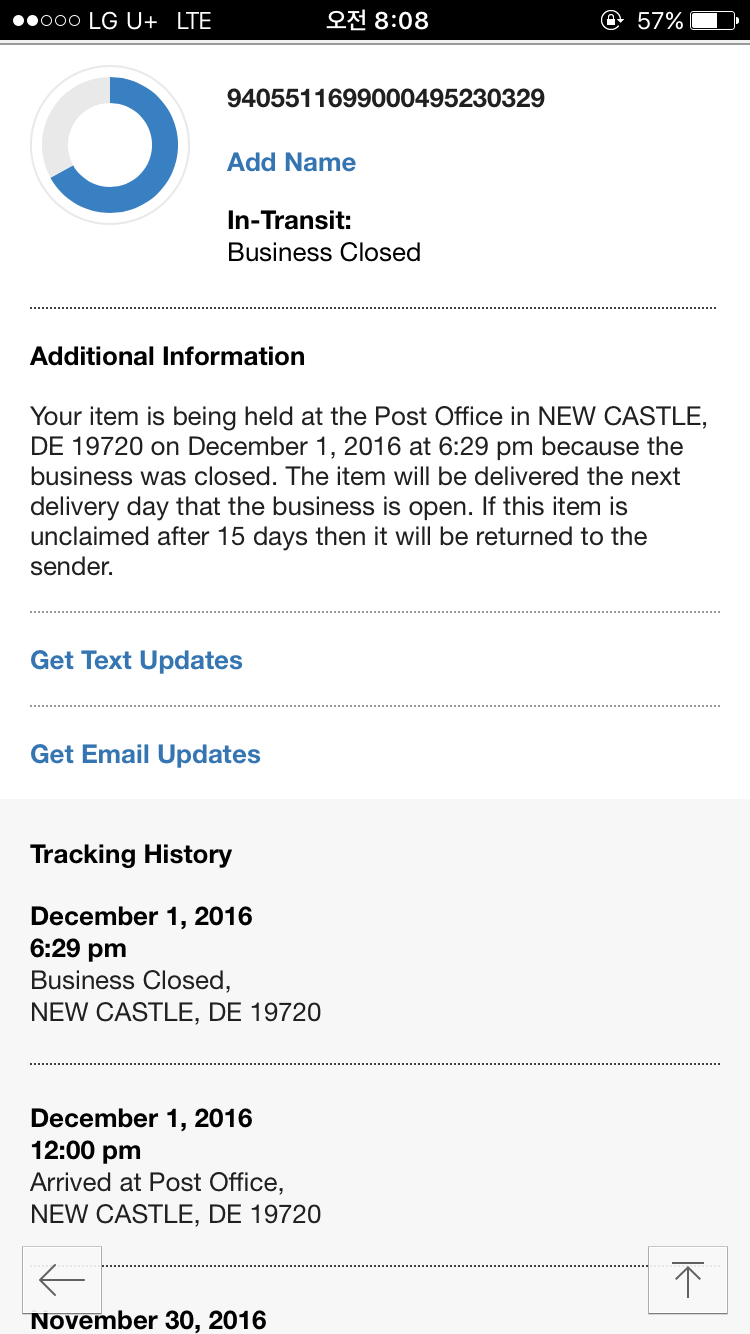Jump to top with the up arrow button
Viewport: 750px width, 1334px height.
click(x=687, y=1279)
